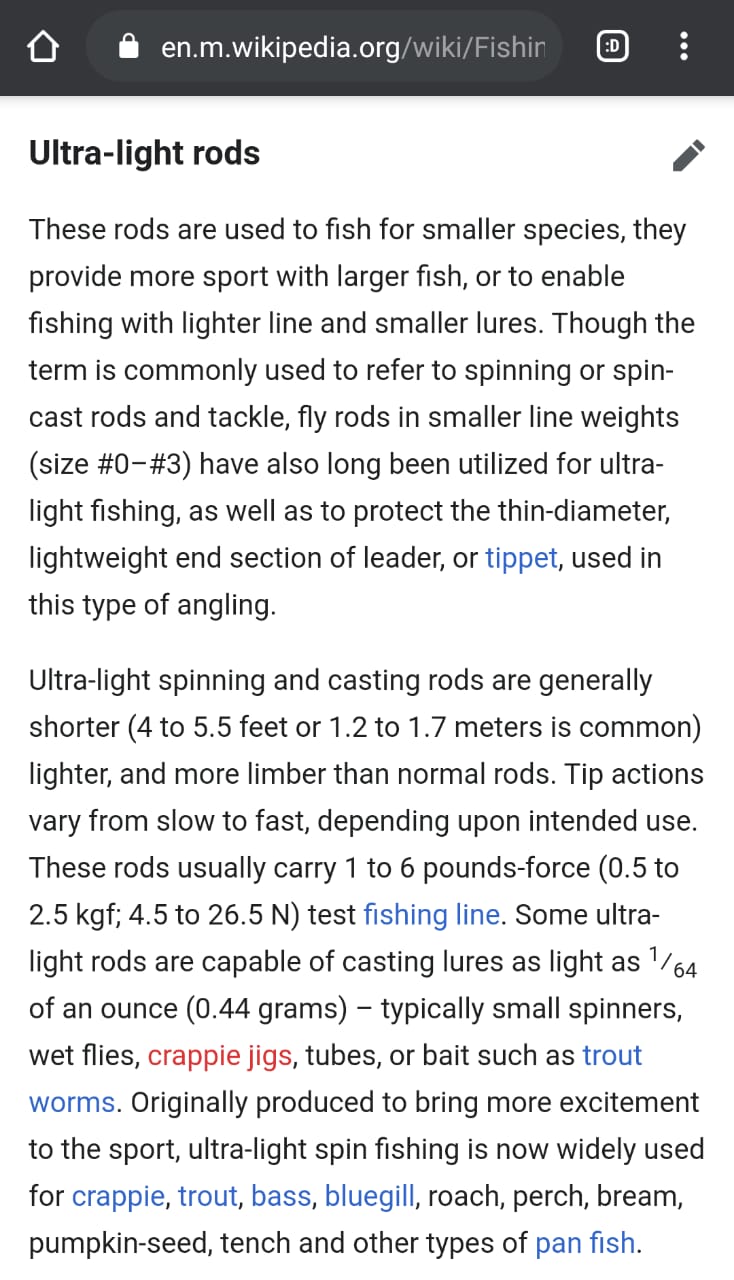Open the red crappie jigs link

coord(220,1055)
